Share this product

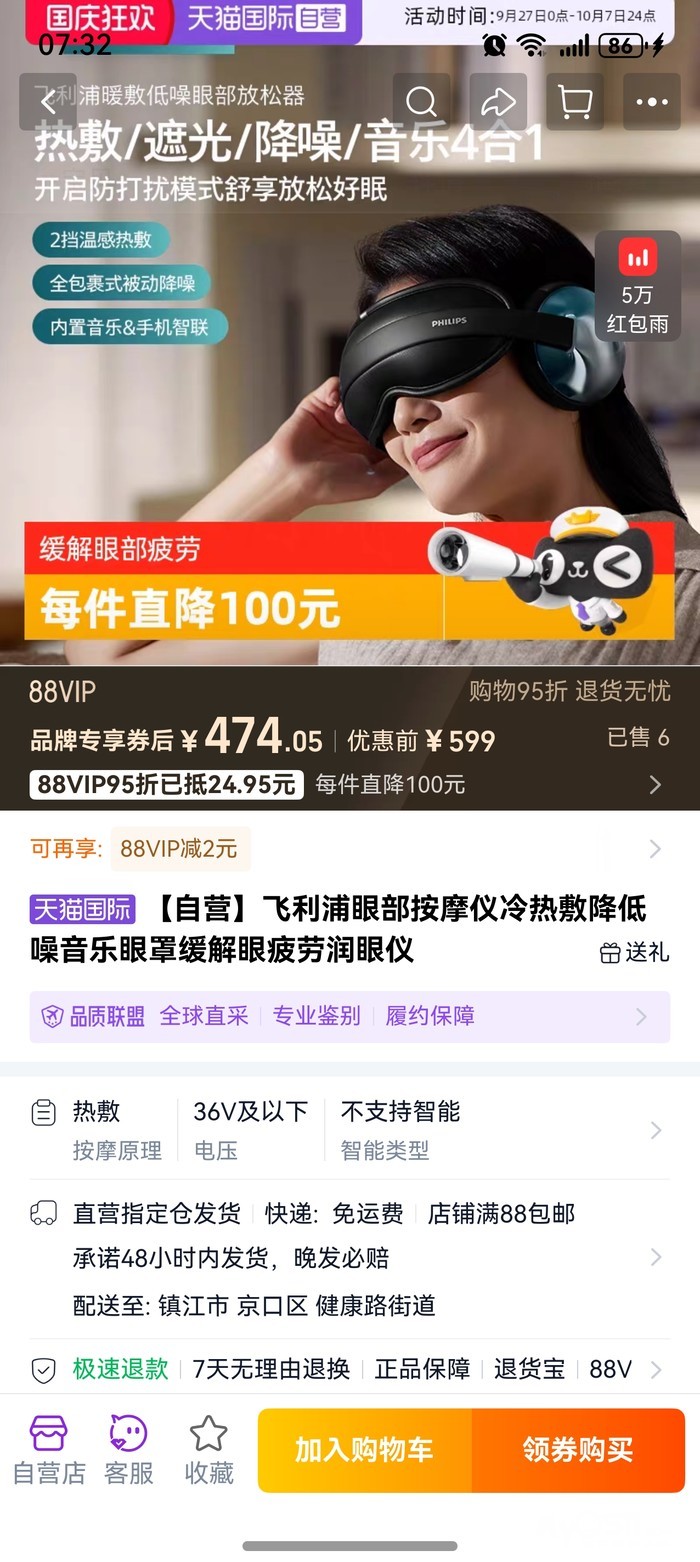pyautogui.click(x=498, y=102)
